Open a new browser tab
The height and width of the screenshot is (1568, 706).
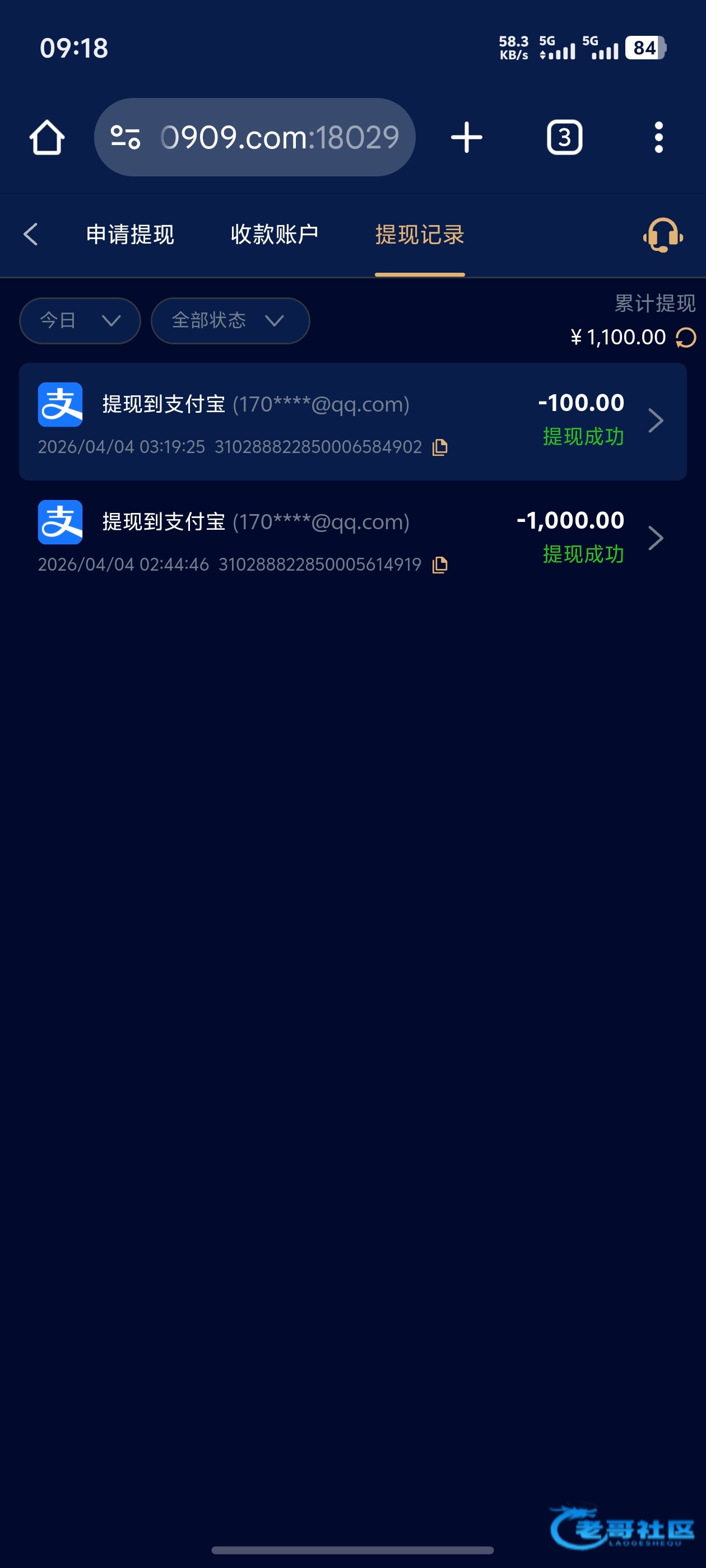467,138
